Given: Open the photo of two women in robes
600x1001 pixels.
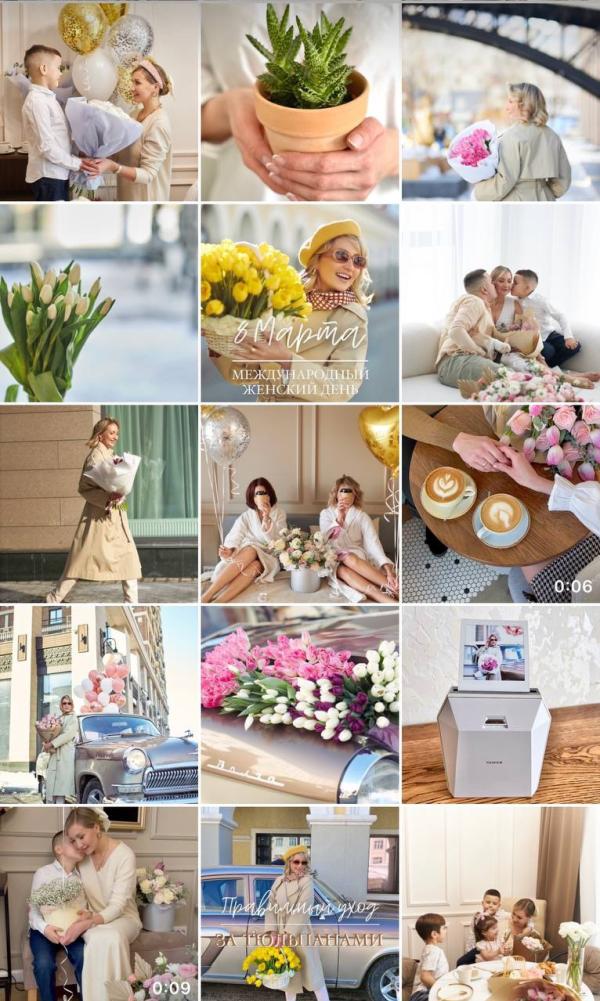Looking at the screenshot, I should tap(300, 504).
